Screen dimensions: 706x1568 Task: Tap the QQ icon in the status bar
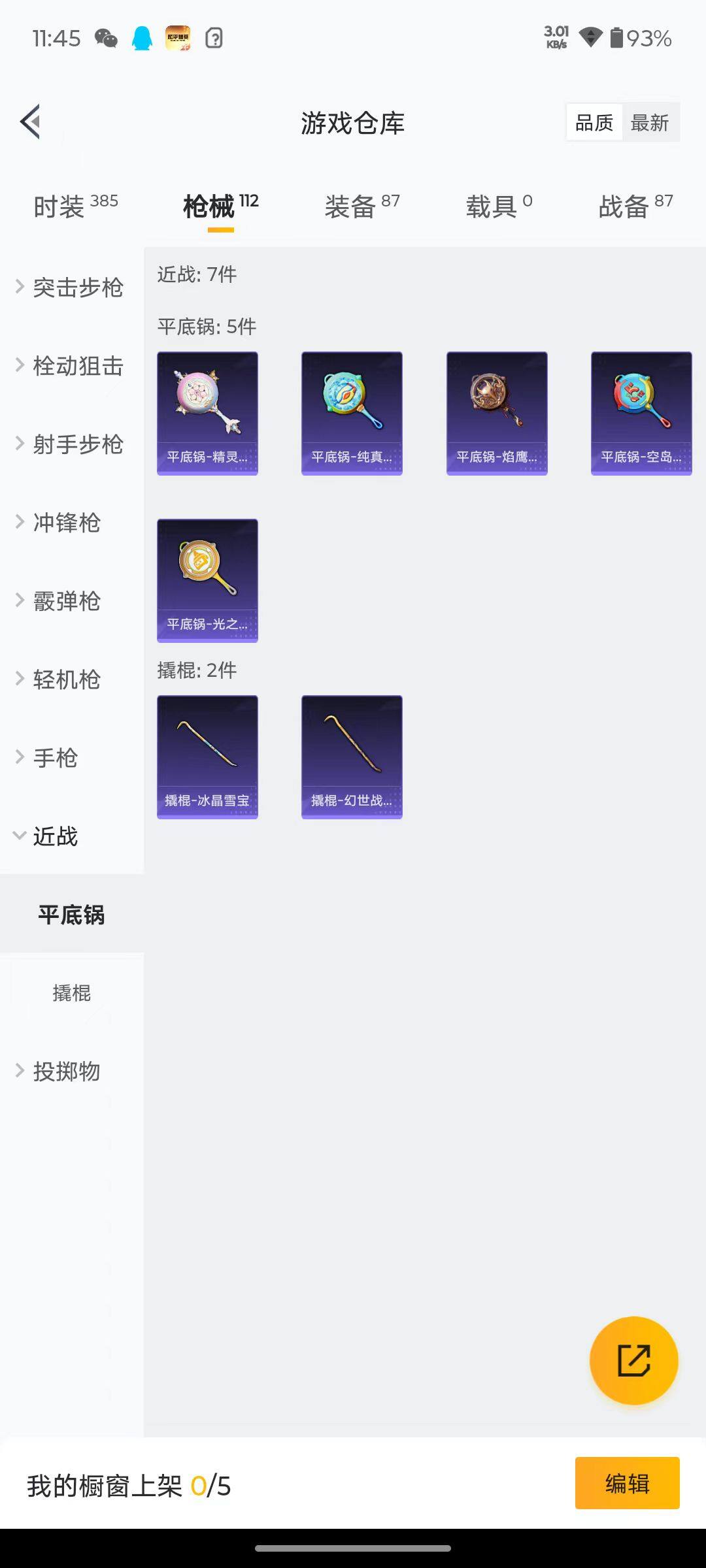click(x=141, y=37)
